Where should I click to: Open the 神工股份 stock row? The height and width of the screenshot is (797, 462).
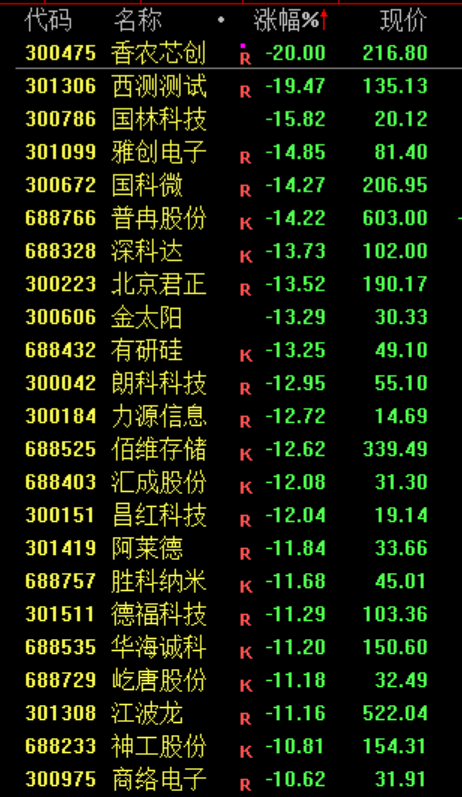click(x=231, y=747)
